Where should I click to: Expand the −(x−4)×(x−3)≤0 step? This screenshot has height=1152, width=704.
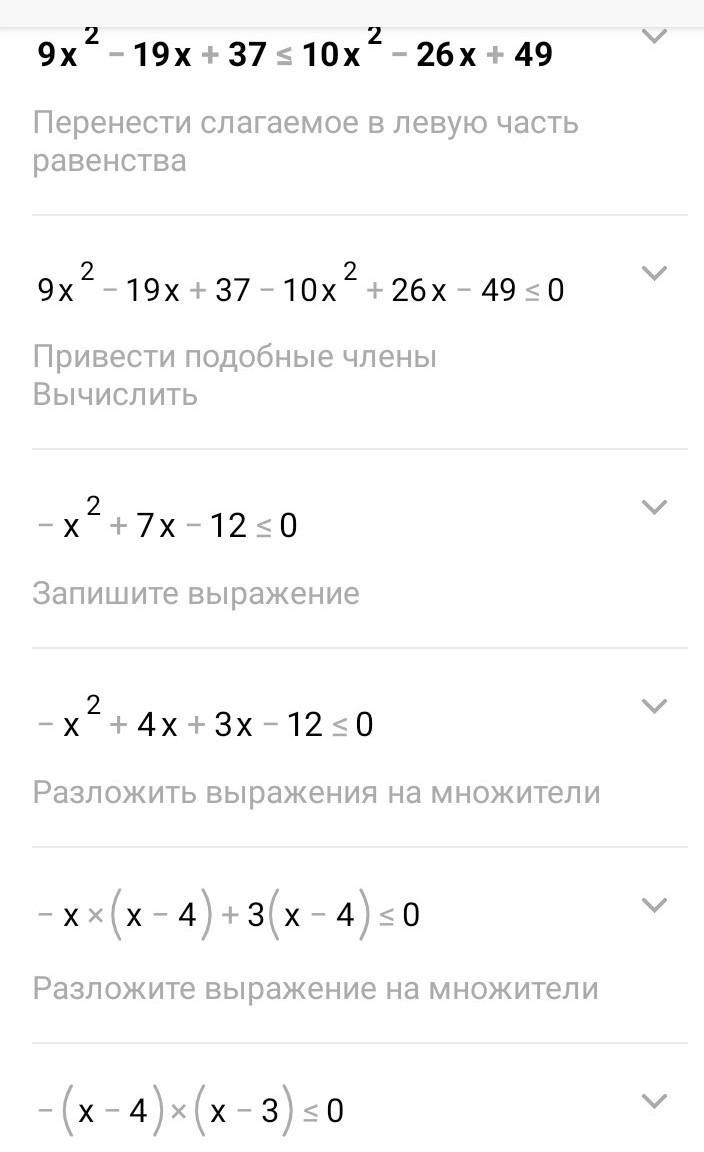[x=654, y=1101]
